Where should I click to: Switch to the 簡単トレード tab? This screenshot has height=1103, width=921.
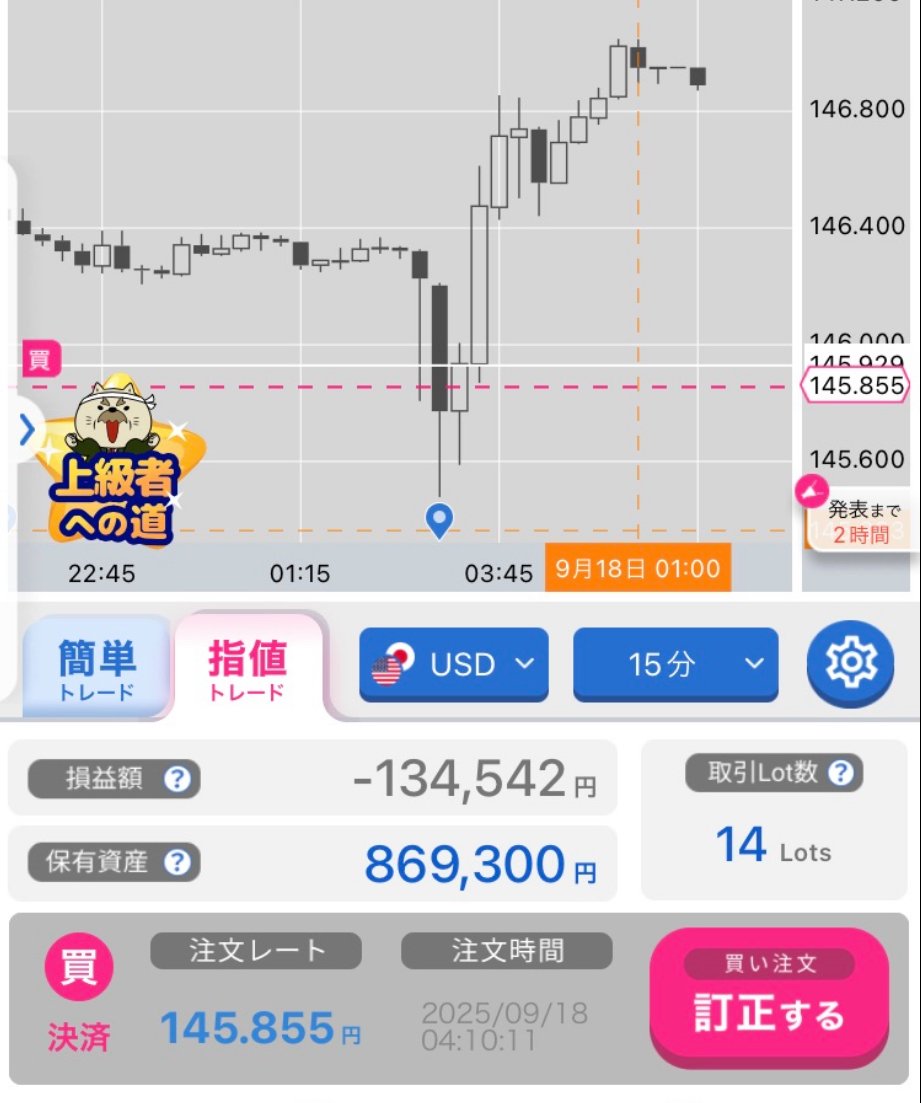tap(97, 667)
